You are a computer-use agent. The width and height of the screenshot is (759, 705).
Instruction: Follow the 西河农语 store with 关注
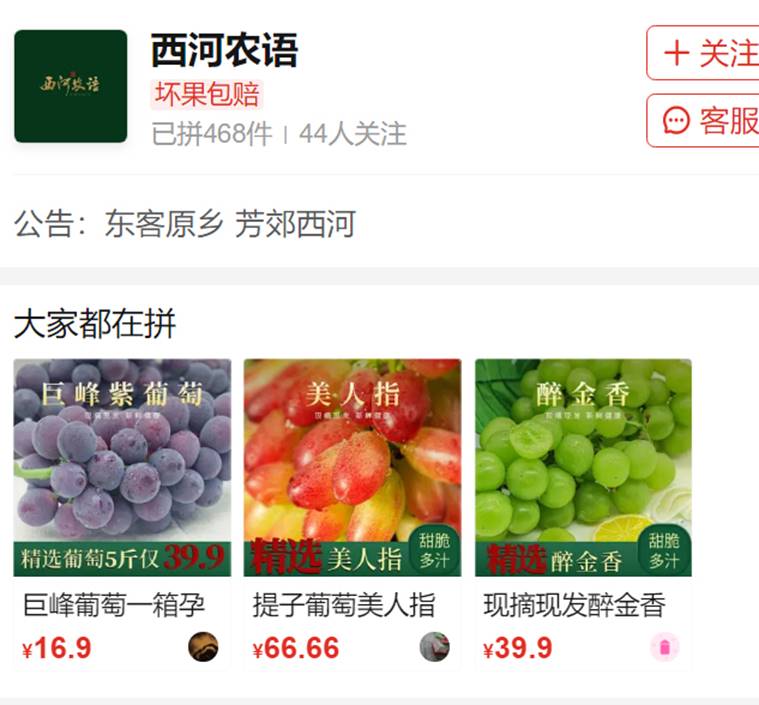click(x=705, y=53)
